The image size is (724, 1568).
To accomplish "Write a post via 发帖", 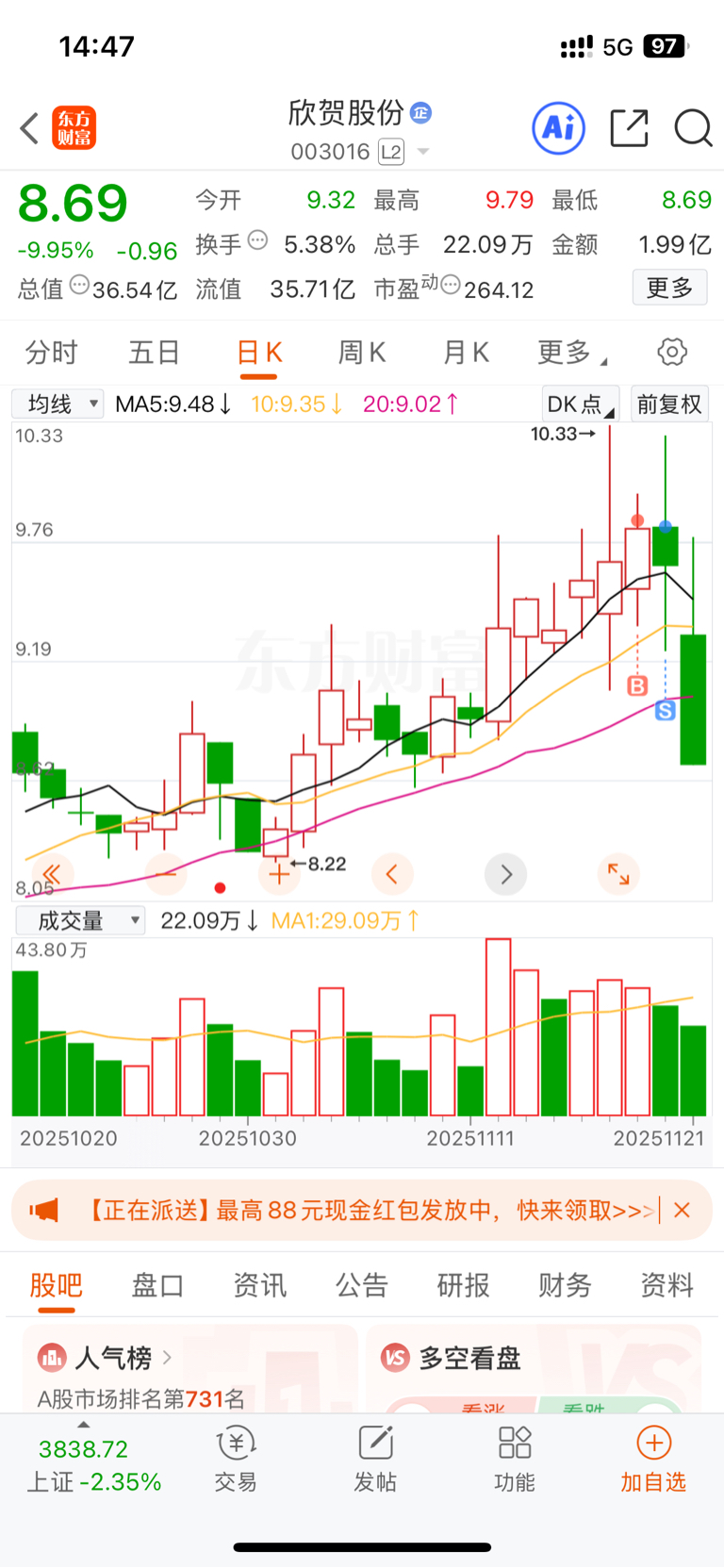I will [375, 1458].
